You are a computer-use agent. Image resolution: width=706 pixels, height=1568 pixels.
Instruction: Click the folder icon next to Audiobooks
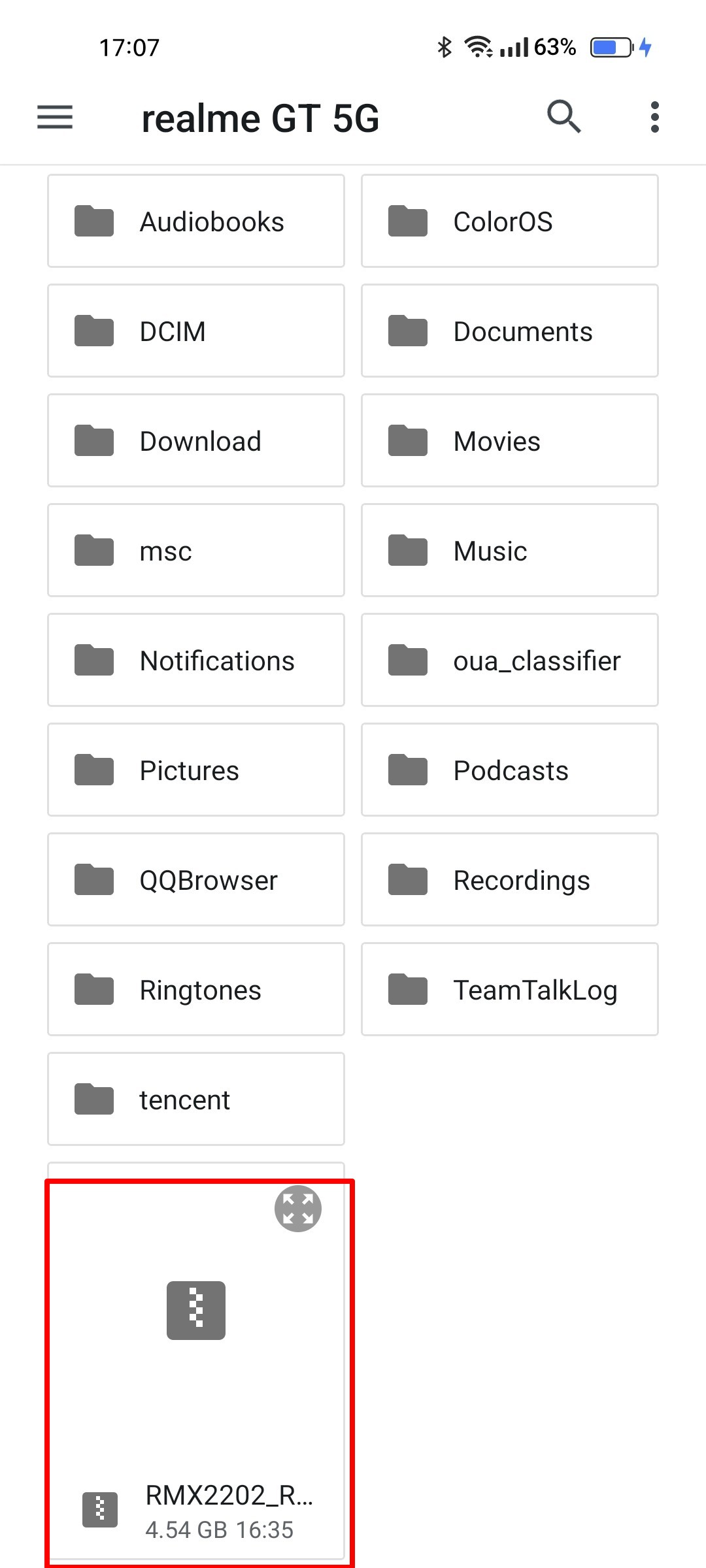93,221
